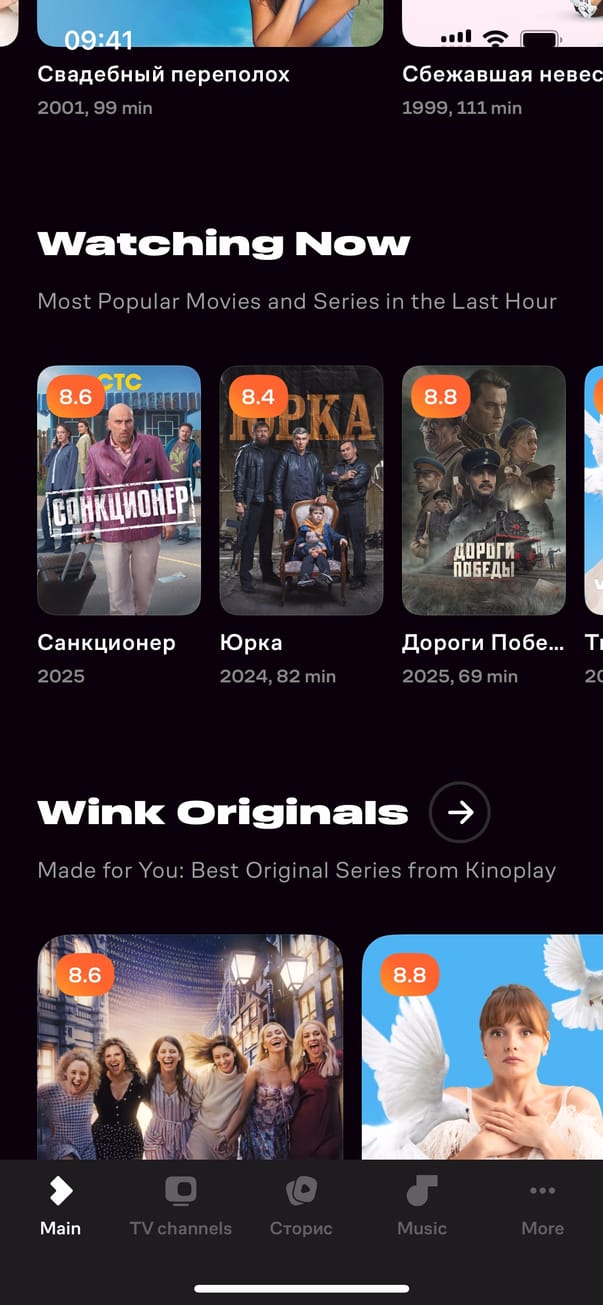Open the TV channels tab

pyautogui.click(x=180, y=1205)
